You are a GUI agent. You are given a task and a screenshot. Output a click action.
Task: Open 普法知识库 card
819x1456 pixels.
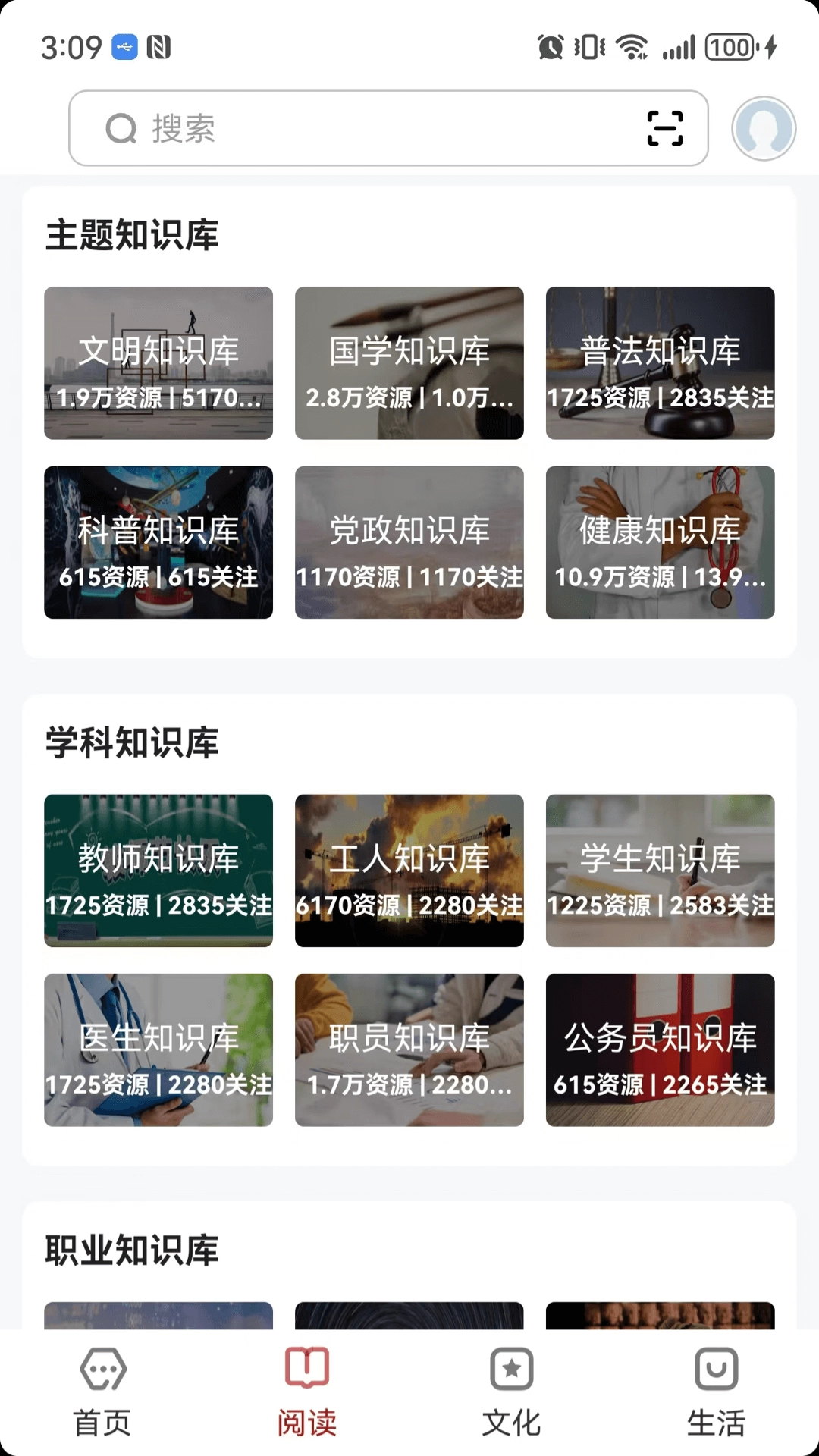point(660,363)
